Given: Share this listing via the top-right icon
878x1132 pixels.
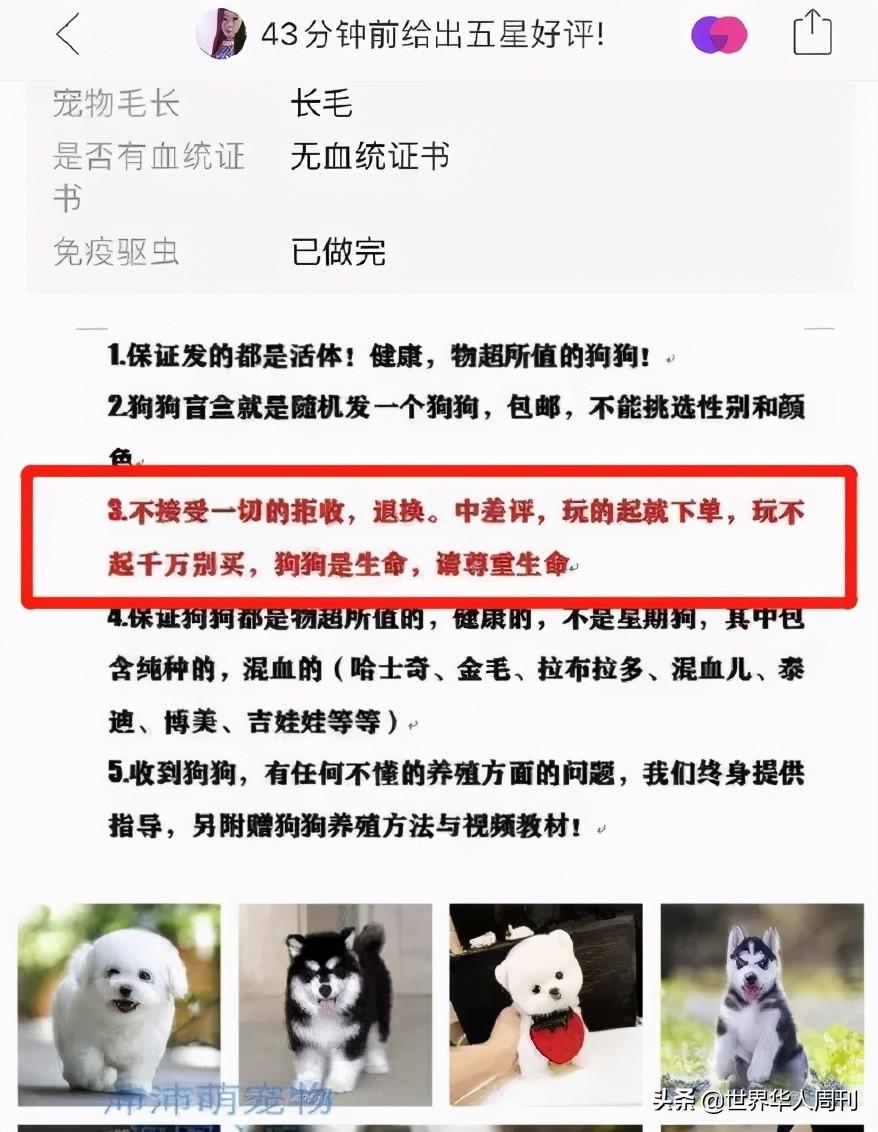Looking at the screenshot, I should click(x=812, y=33).
